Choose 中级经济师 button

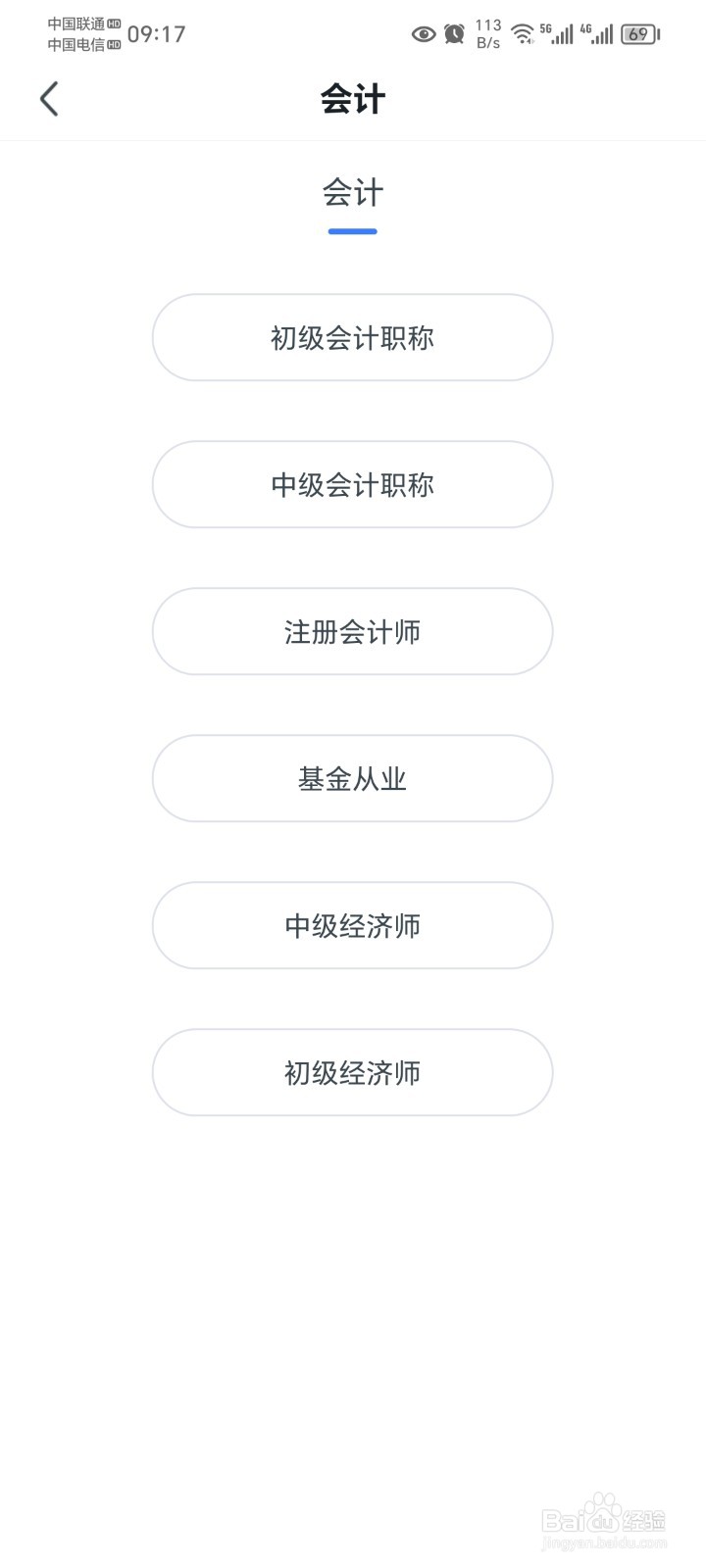[x=353, y=925]
